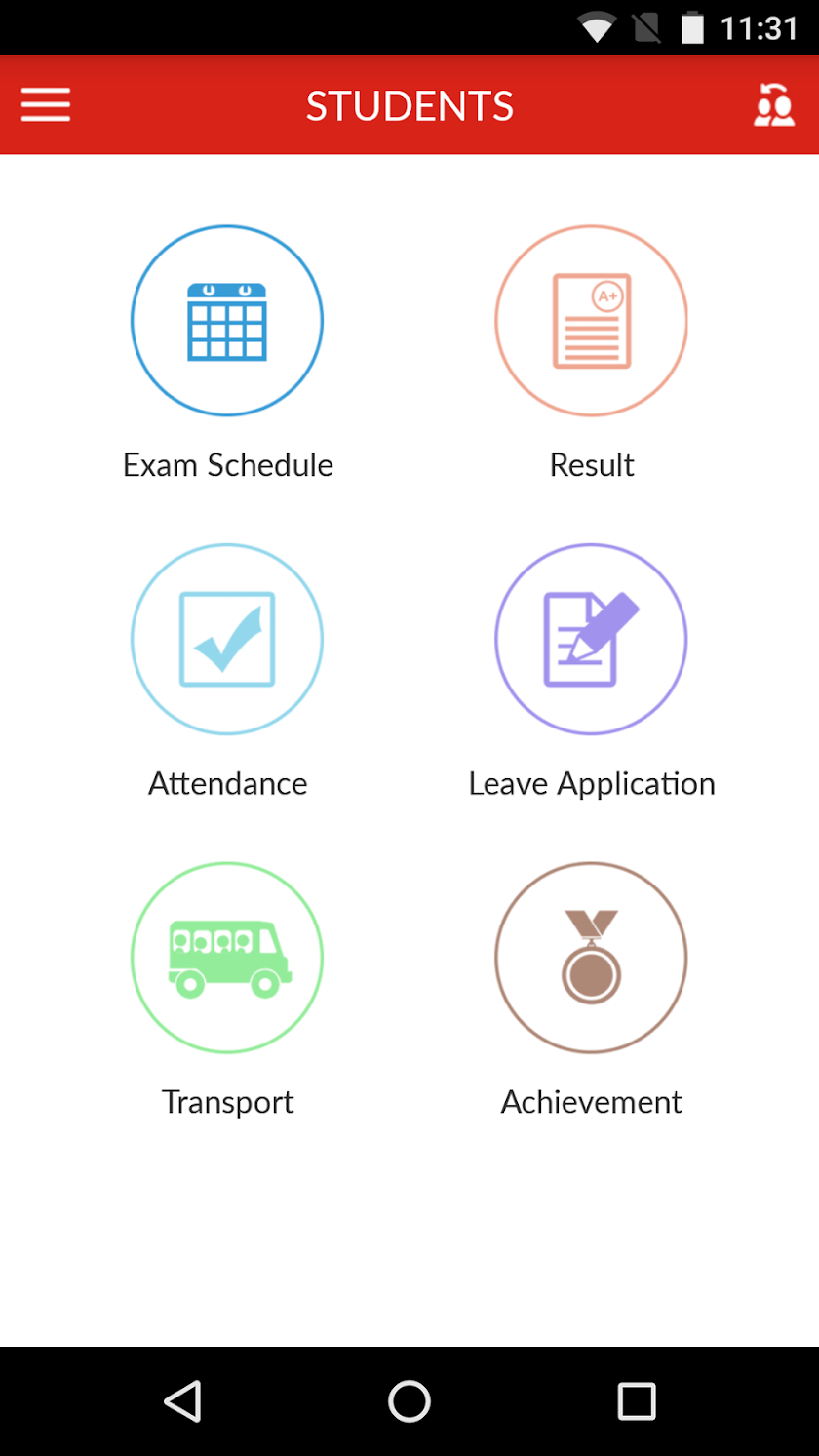This screenshot has width=819, height=1456.
Task: View the Result section
Action: coord(591,321)
